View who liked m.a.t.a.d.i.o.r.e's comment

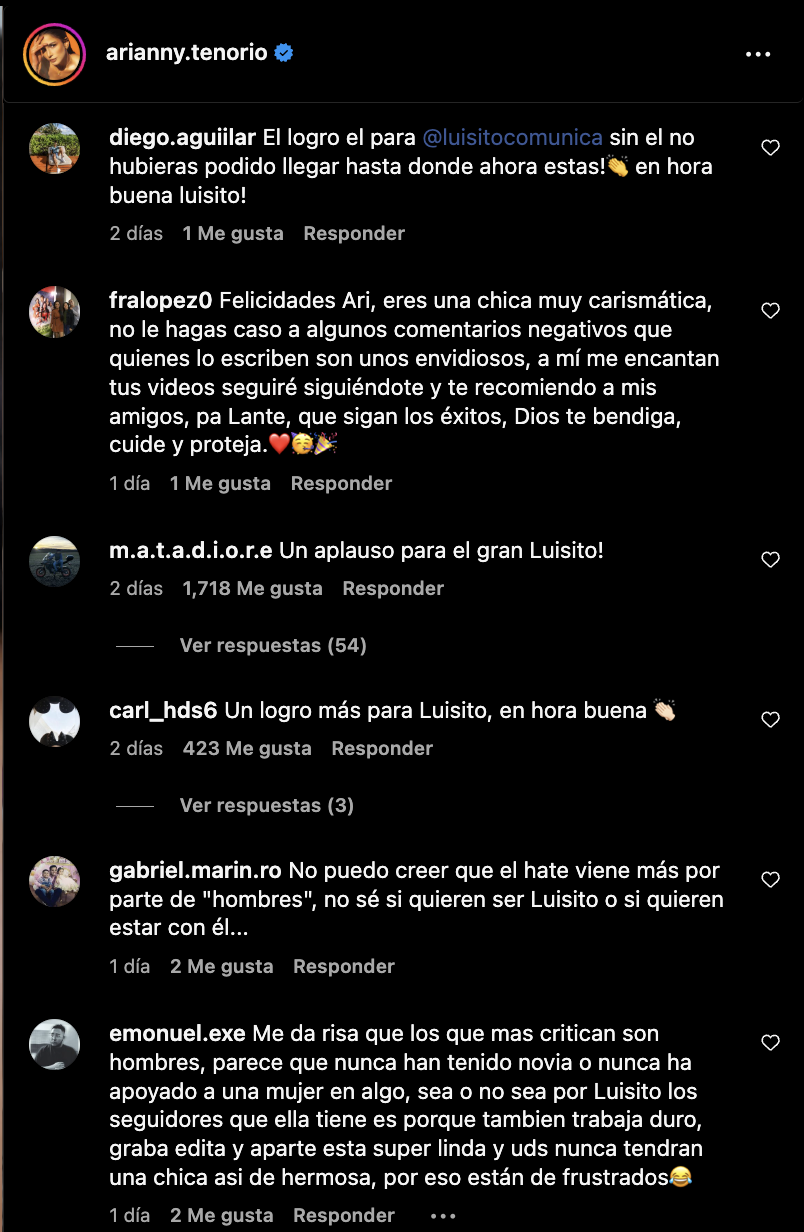pyautogui.click(x=252, y=588)
